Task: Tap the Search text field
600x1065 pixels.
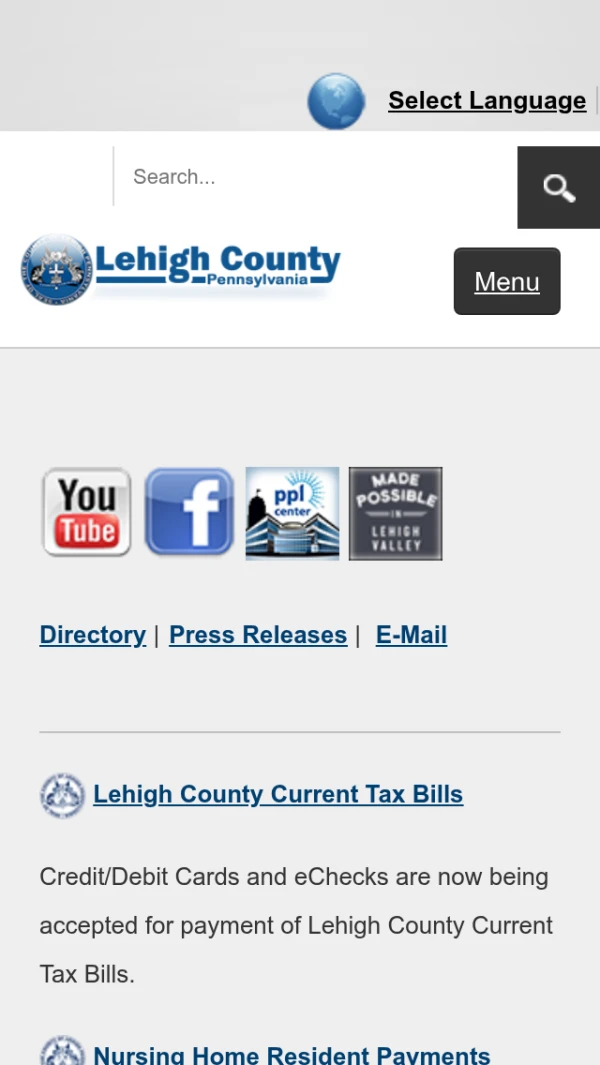Action: [314, 177]
